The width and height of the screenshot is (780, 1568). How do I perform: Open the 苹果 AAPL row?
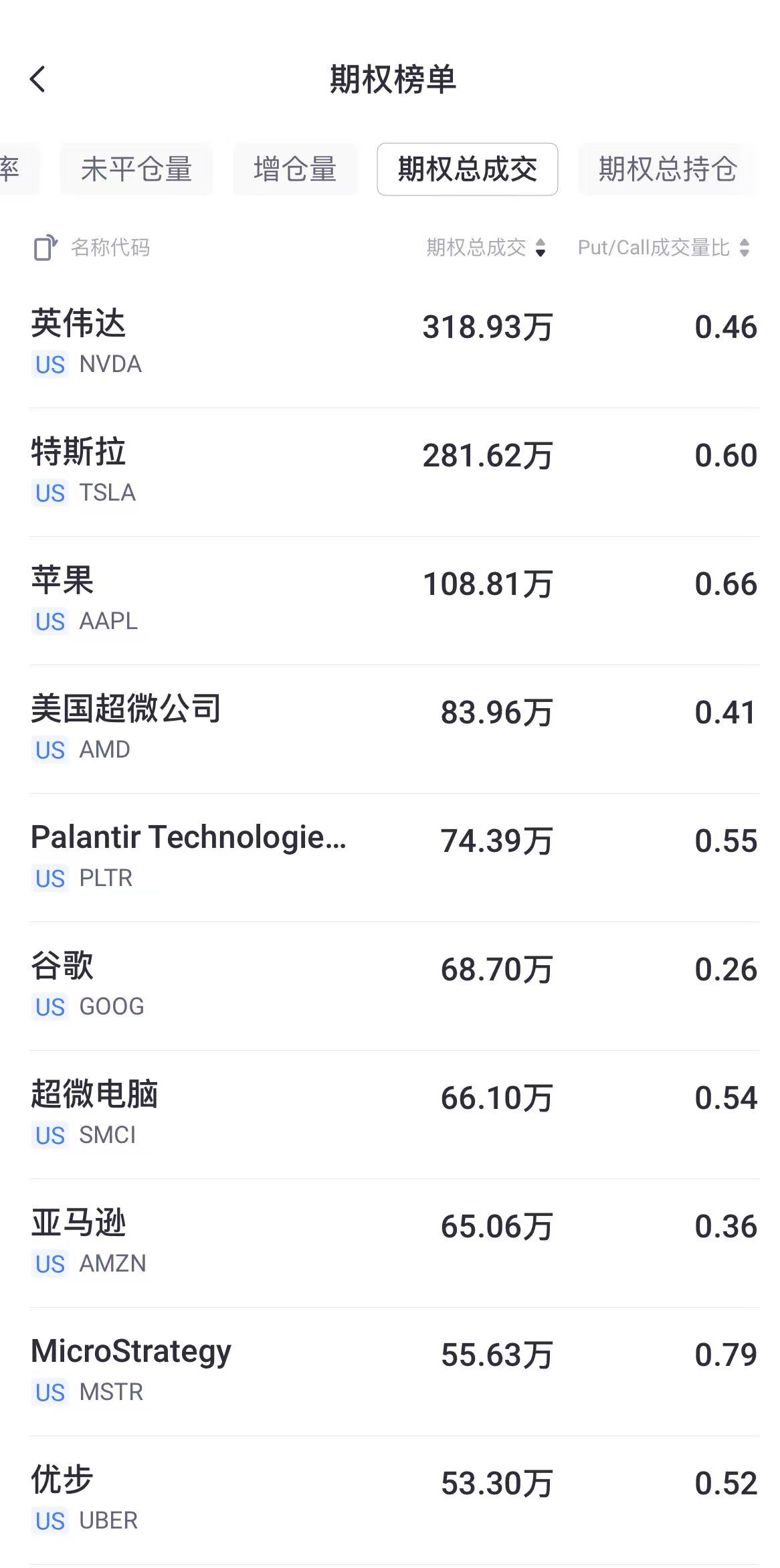(x=395, y=601)
